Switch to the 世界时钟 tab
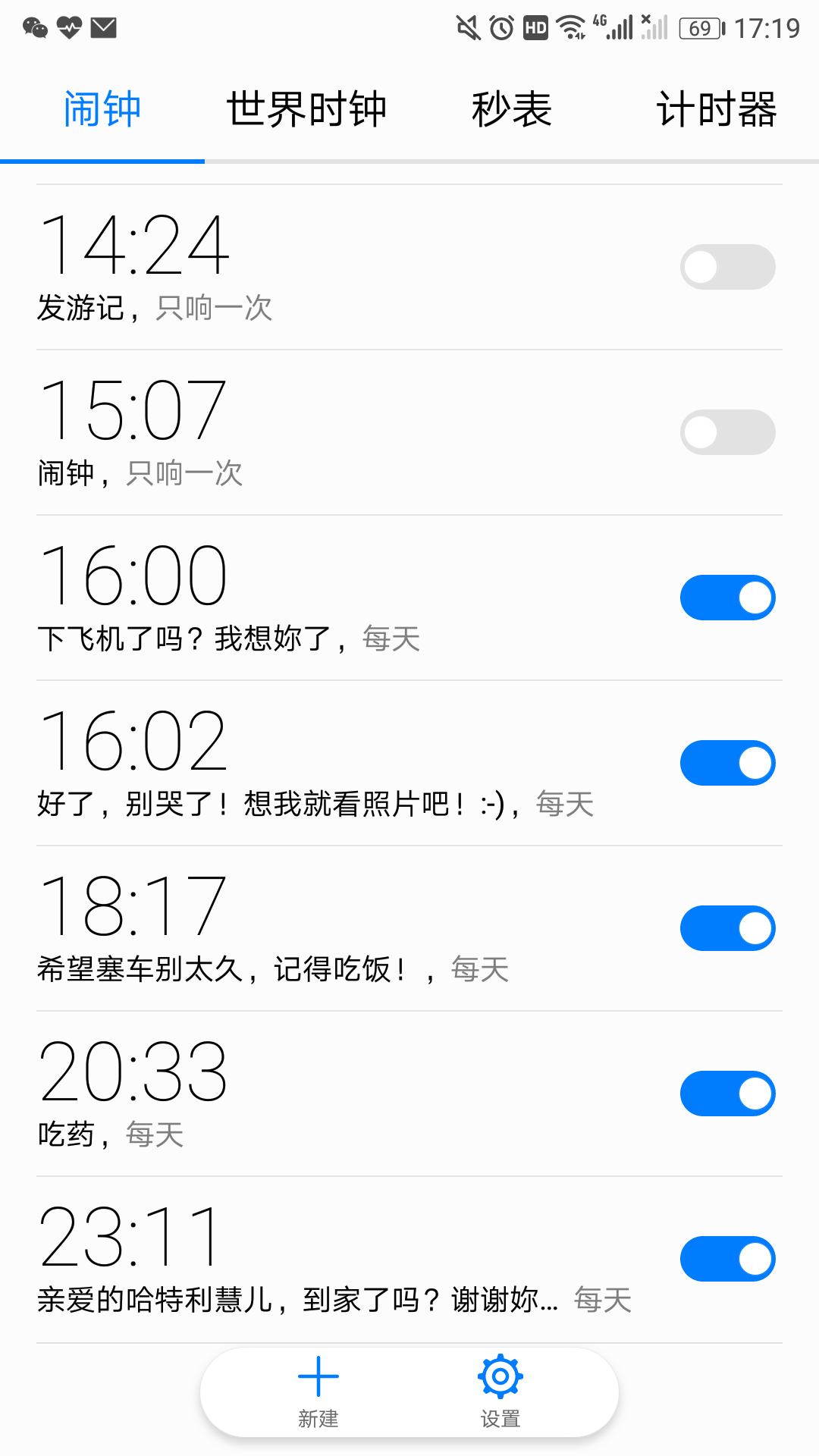Screen dimensions: 819x1456 coord(306,109)
